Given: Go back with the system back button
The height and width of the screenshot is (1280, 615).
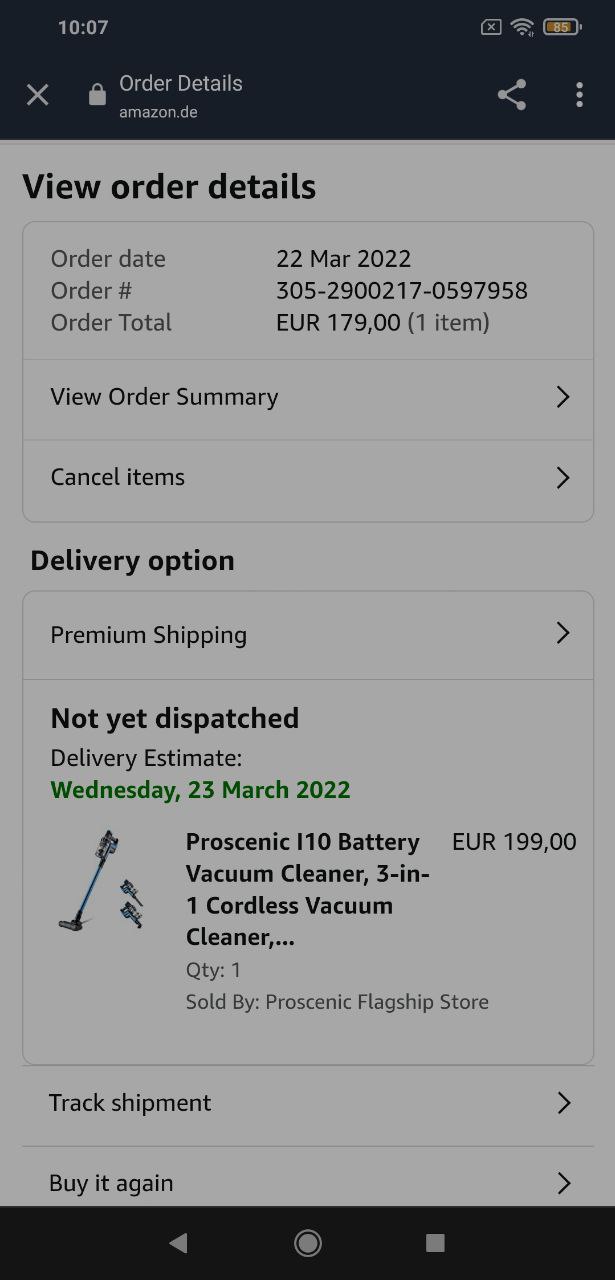Looking at the screenshot, I should tap(179, 1243).
